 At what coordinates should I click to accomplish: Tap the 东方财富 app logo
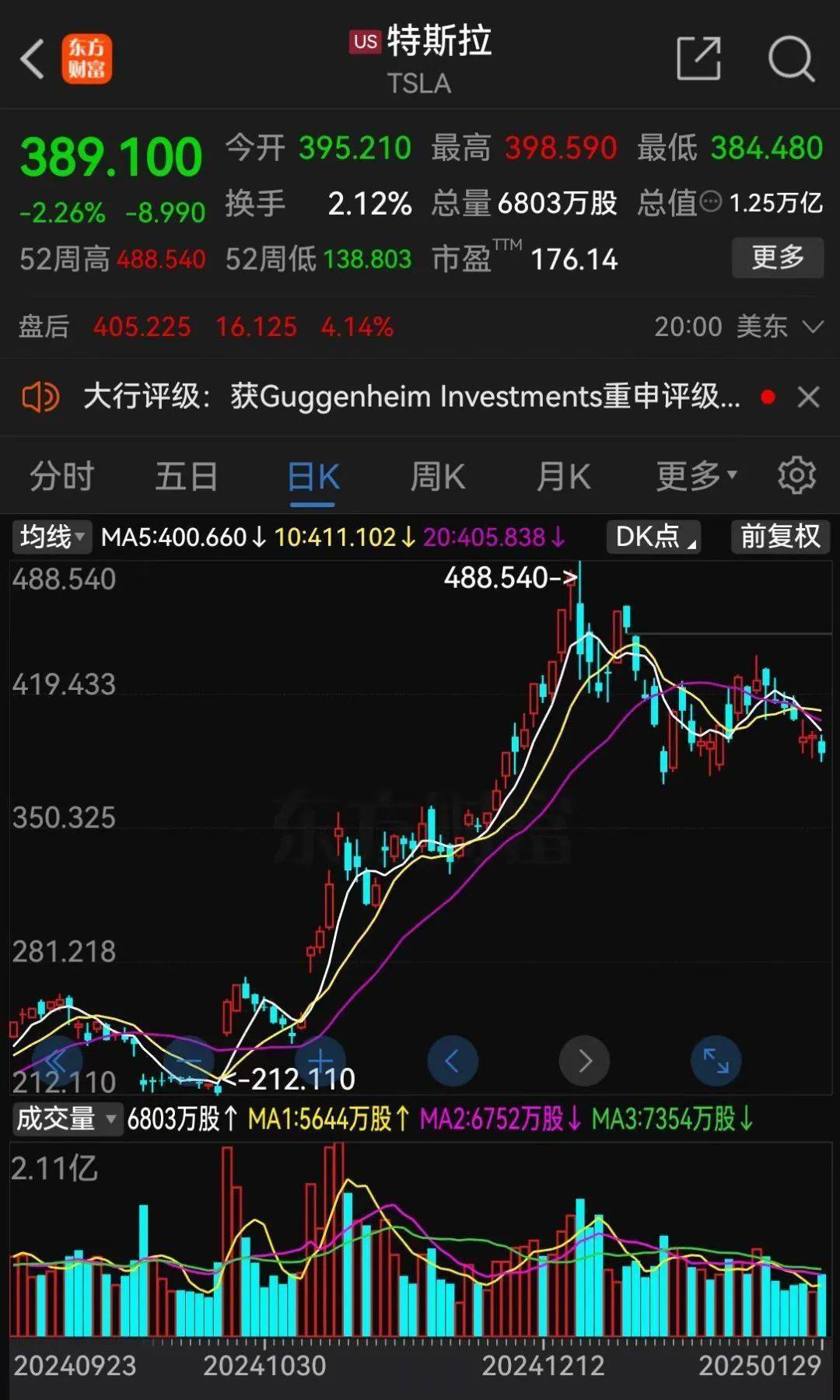(x=87, y=59)
